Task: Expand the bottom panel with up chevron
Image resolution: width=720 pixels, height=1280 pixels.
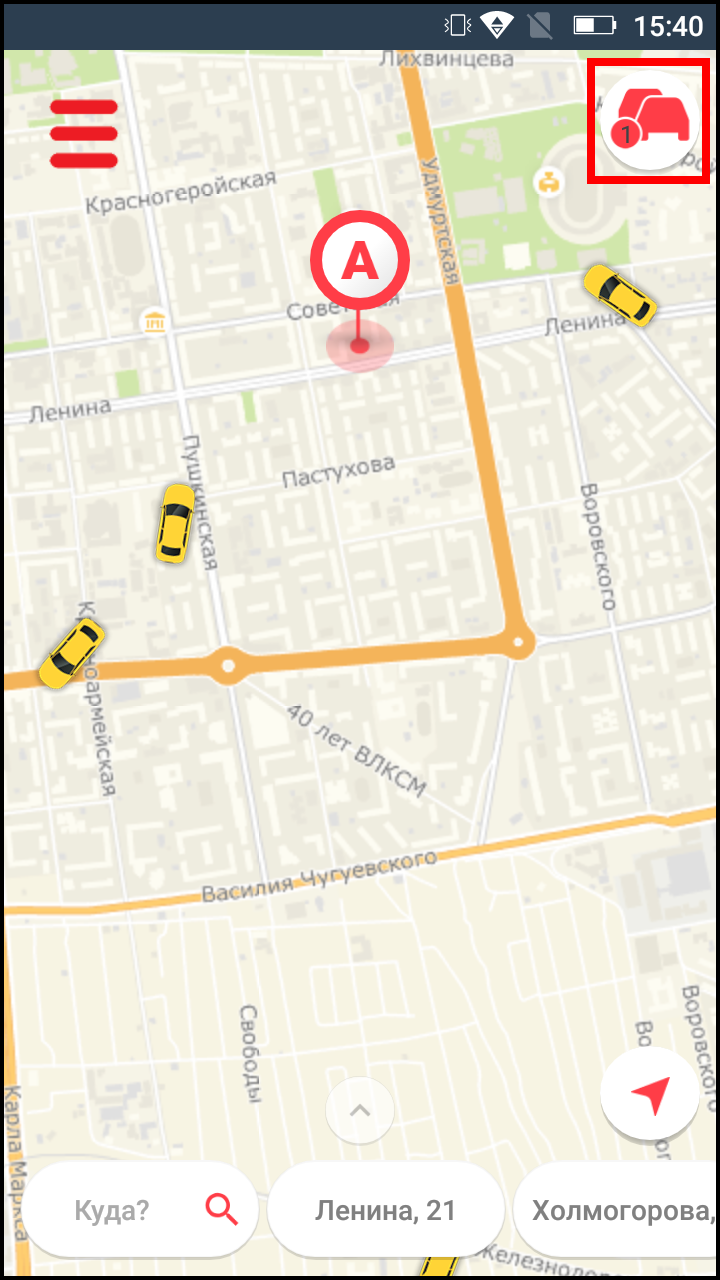Action: click(x=360, y=1110)
